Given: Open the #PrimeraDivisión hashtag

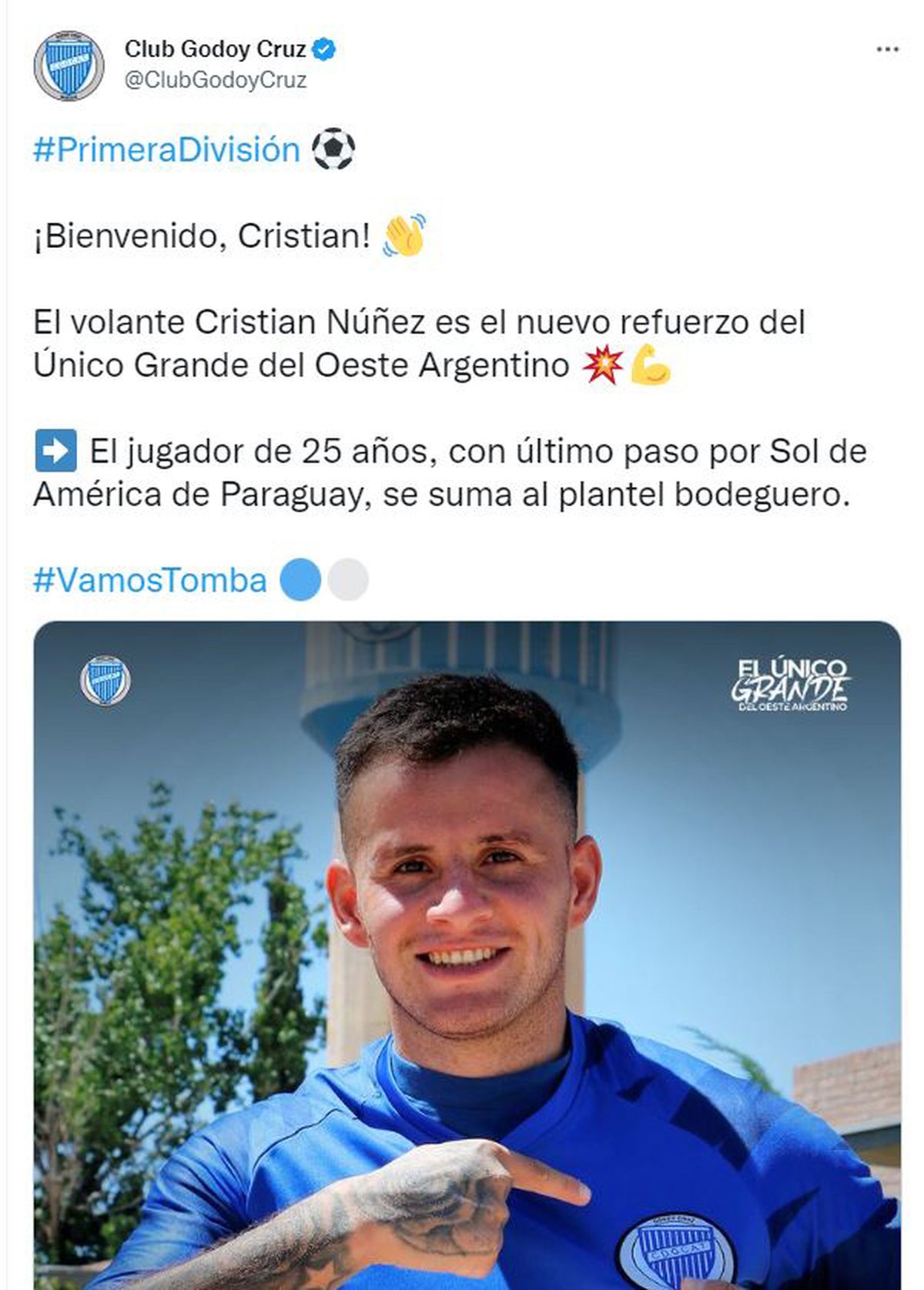Looking at the screenshot, I should click(x=166, y=149).
